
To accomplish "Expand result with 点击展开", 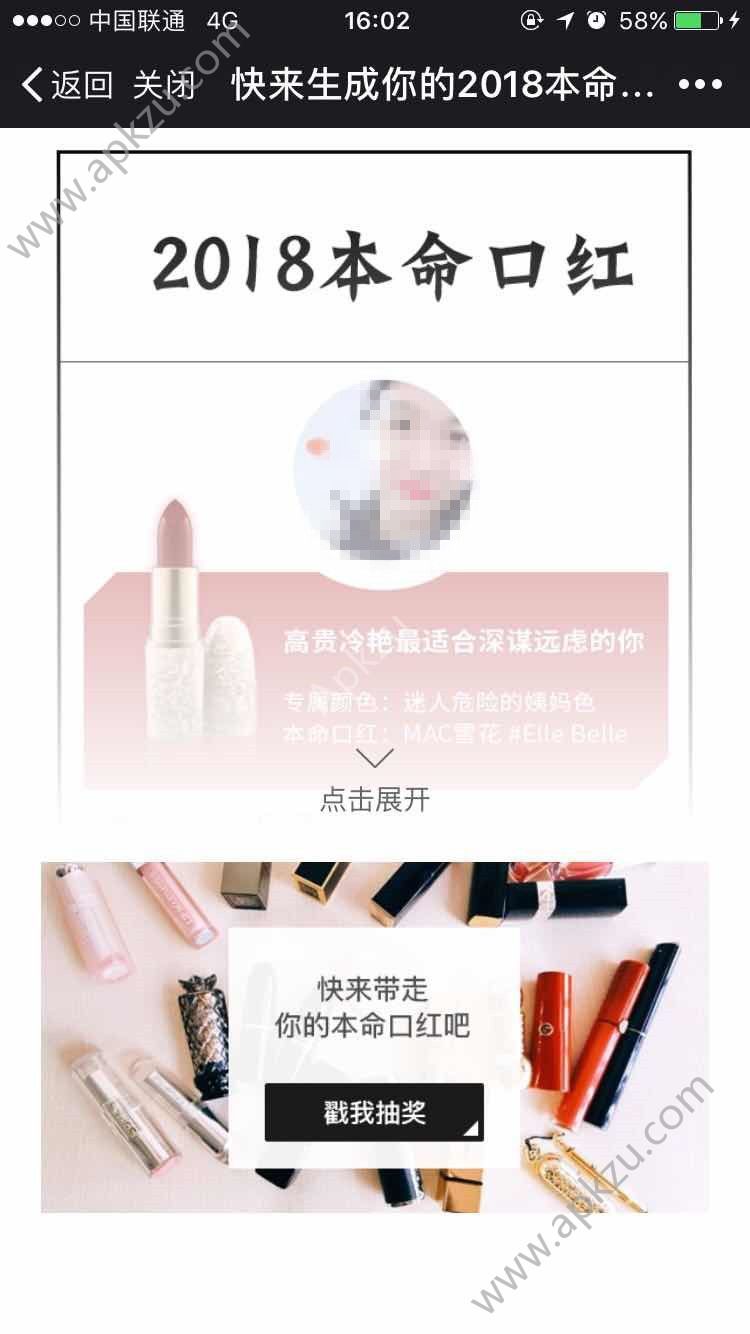I will tap(375, 785).
